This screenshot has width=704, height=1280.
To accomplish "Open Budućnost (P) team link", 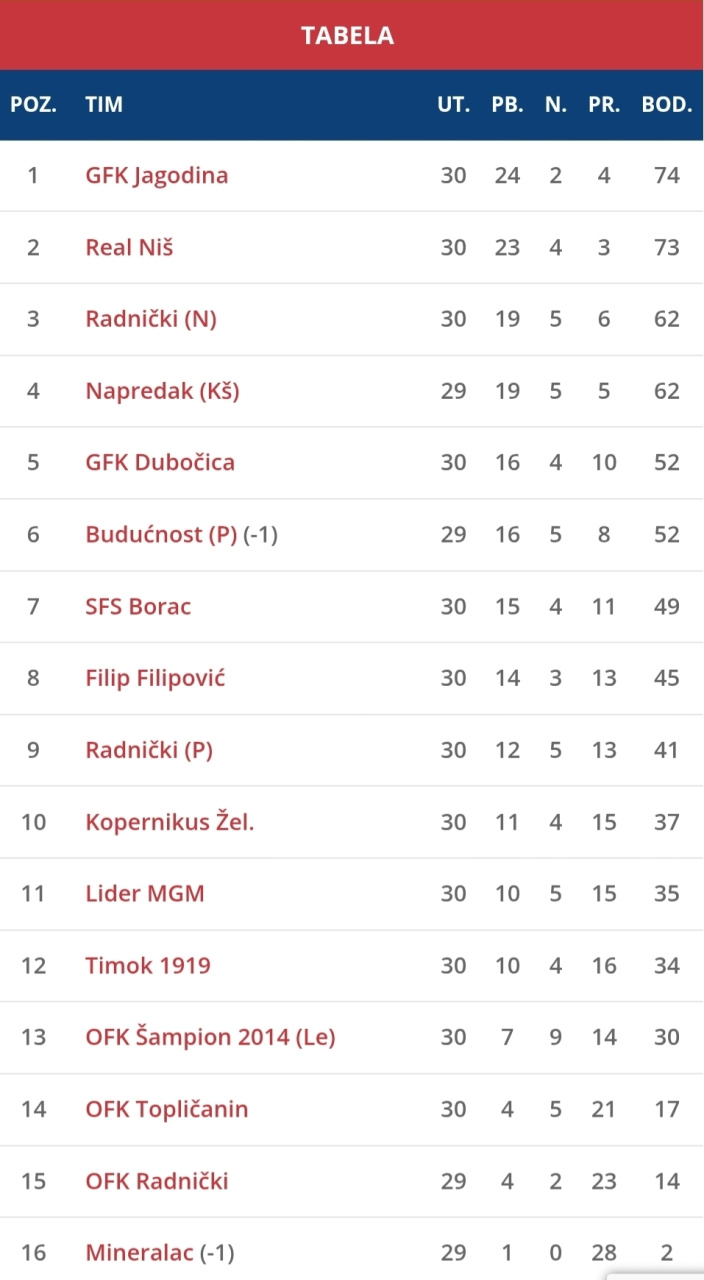I will (161, 534).
